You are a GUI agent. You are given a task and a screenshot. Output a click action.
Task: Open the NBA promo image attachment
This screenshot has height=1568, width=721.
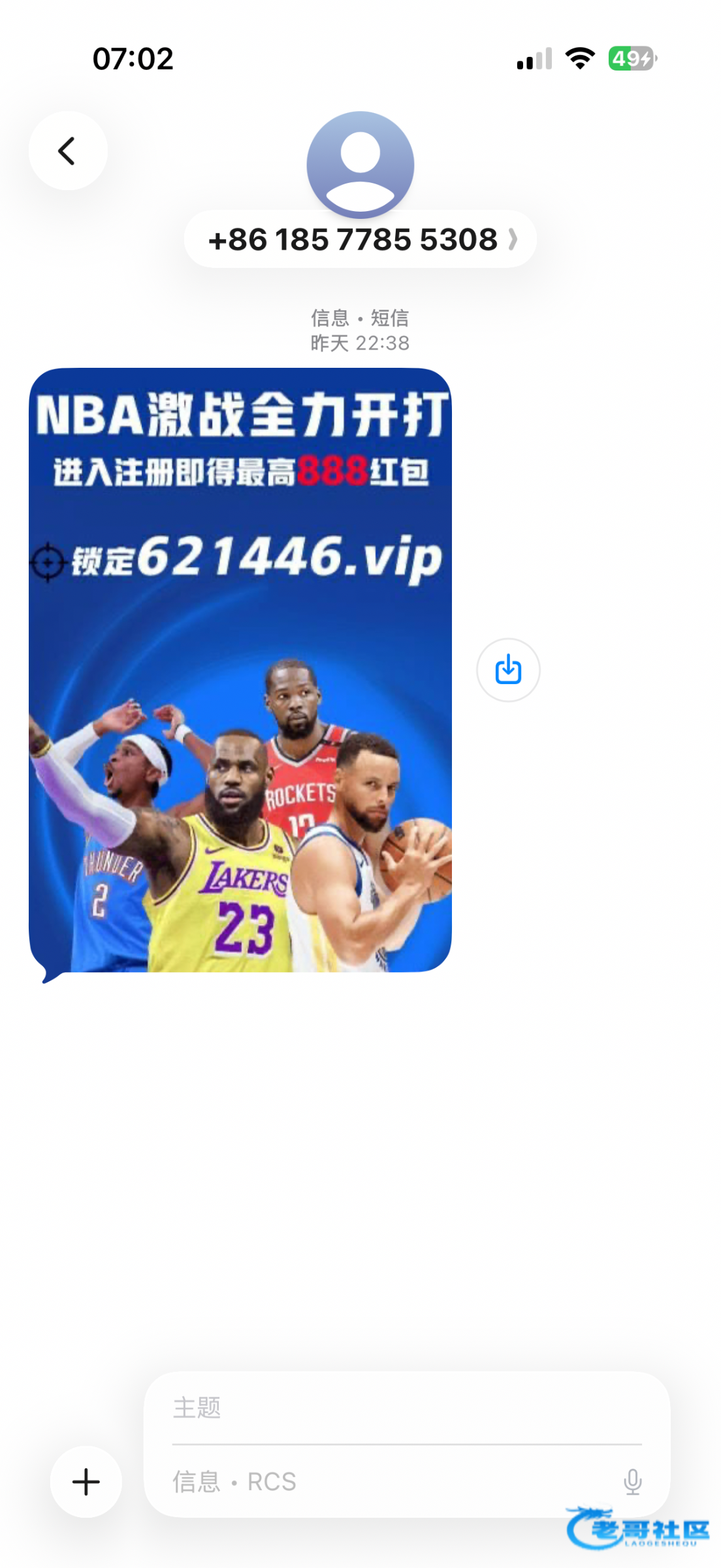coord(240,670)
